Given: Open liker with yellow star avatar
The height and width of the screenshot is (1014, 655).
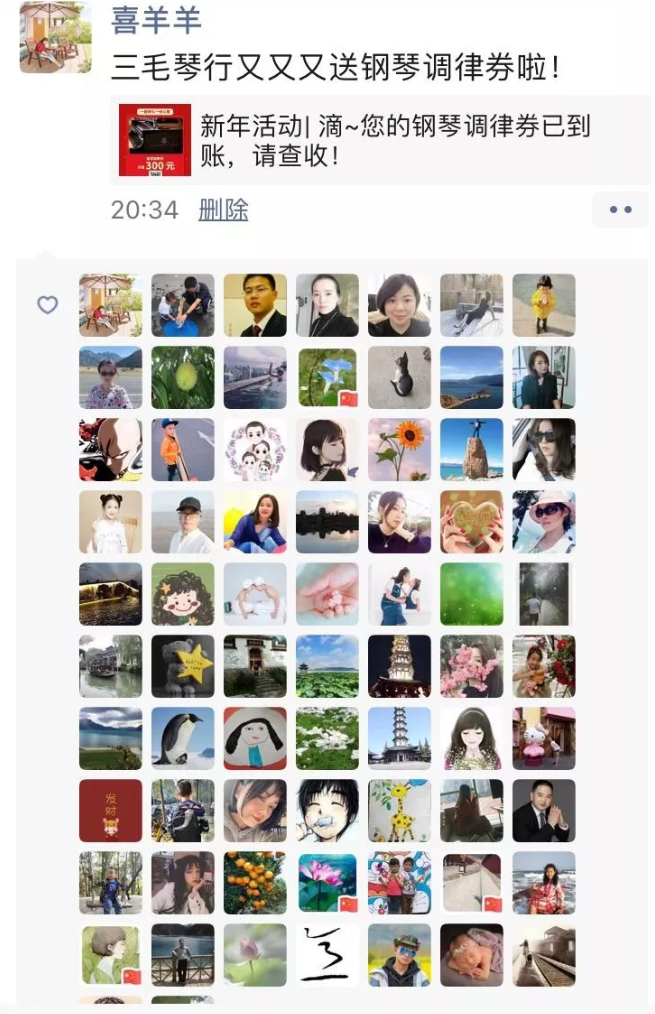Looking at the screenshot, I should tap(183, 666).
